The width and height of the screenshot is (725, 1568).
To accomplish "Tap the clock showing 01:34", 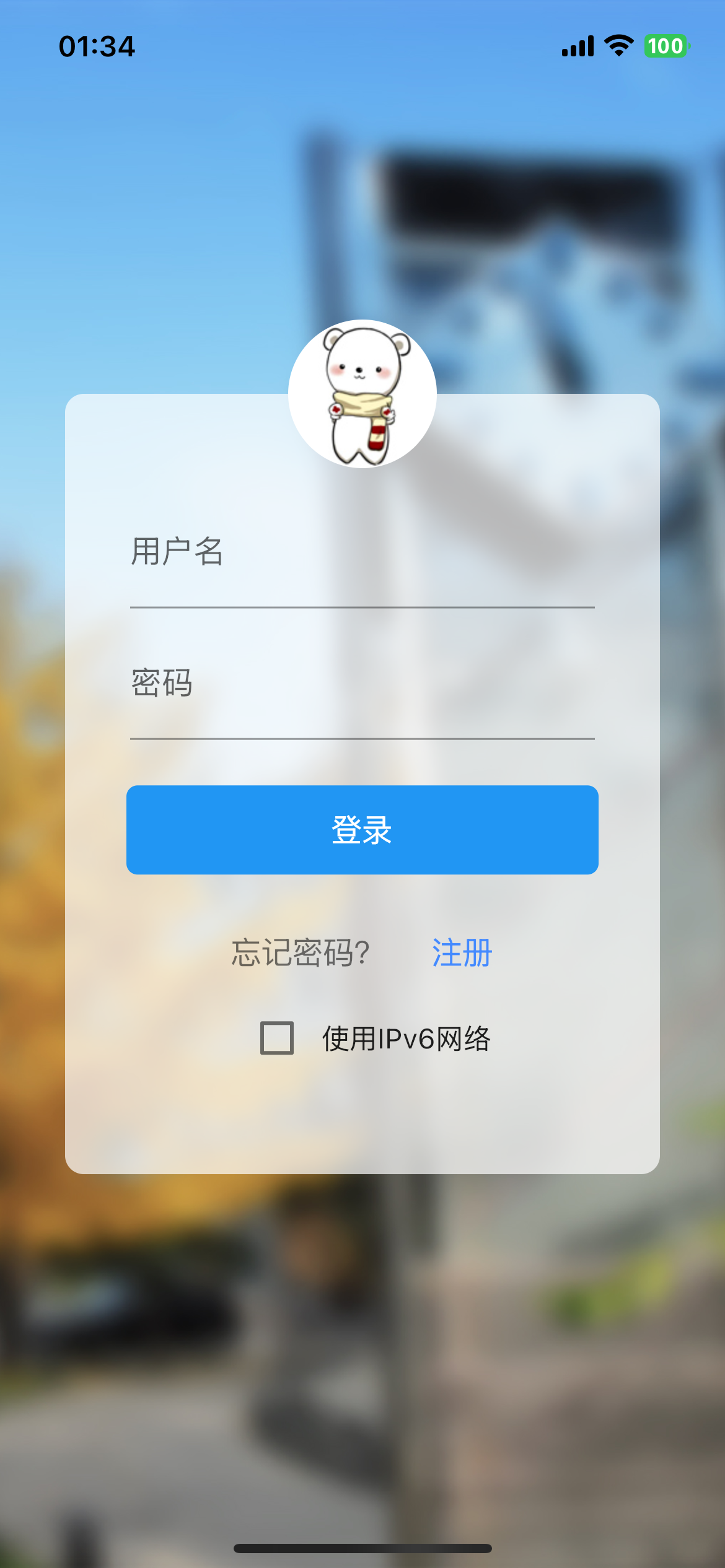I will 98,46.
